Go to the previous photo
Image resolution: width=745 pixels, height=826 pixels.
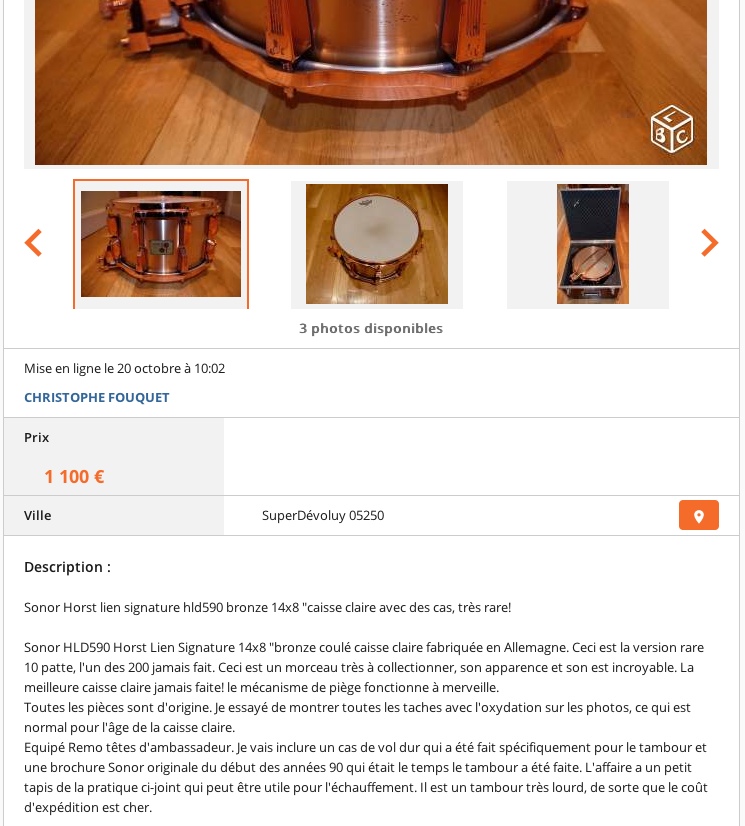point(34,243)
